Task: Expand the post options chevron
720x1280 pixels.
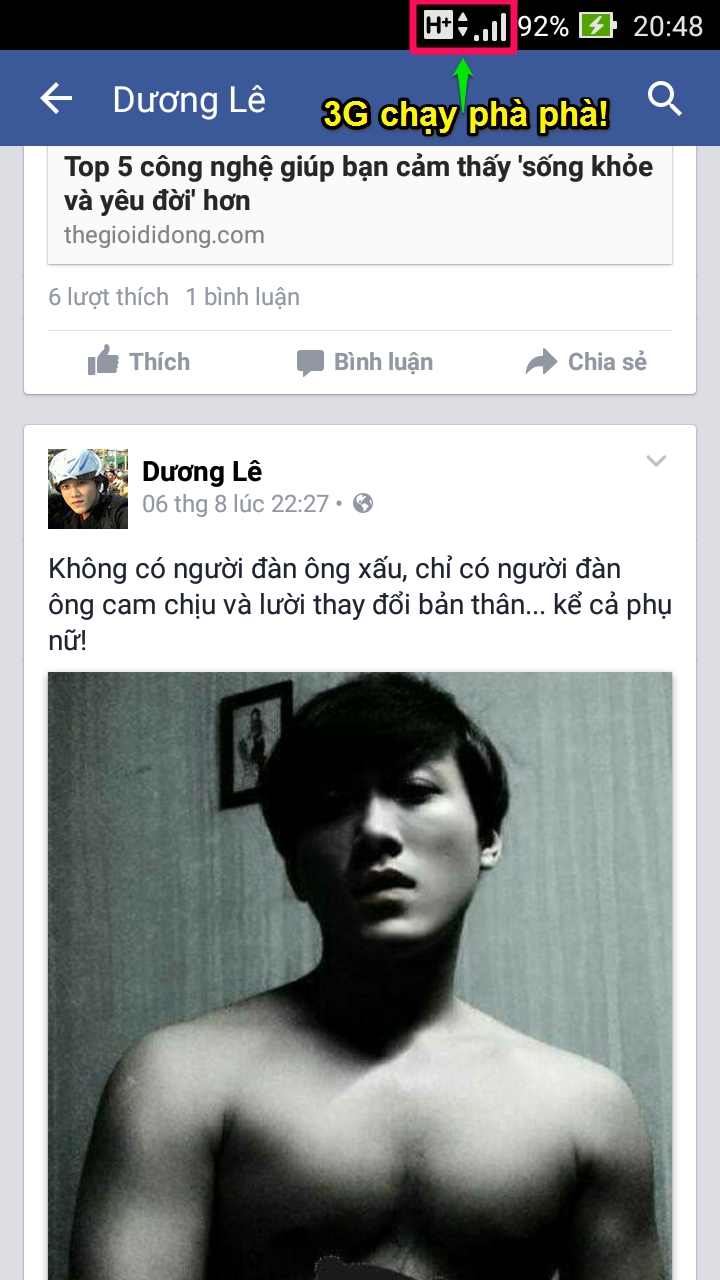Action: (656, 461)
